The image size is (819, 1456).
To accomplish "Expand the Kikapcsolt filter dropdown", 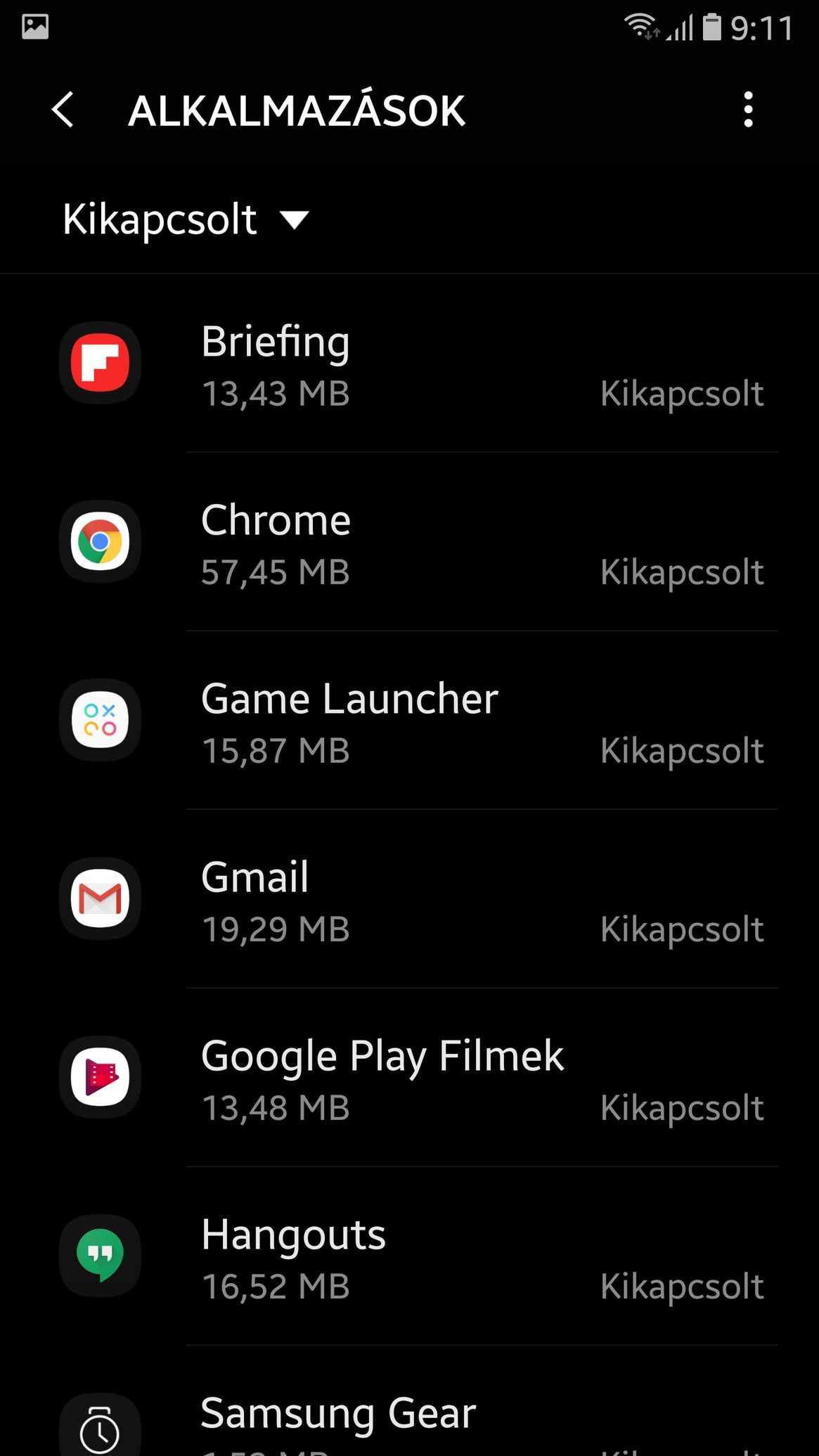I will [186, 219].
